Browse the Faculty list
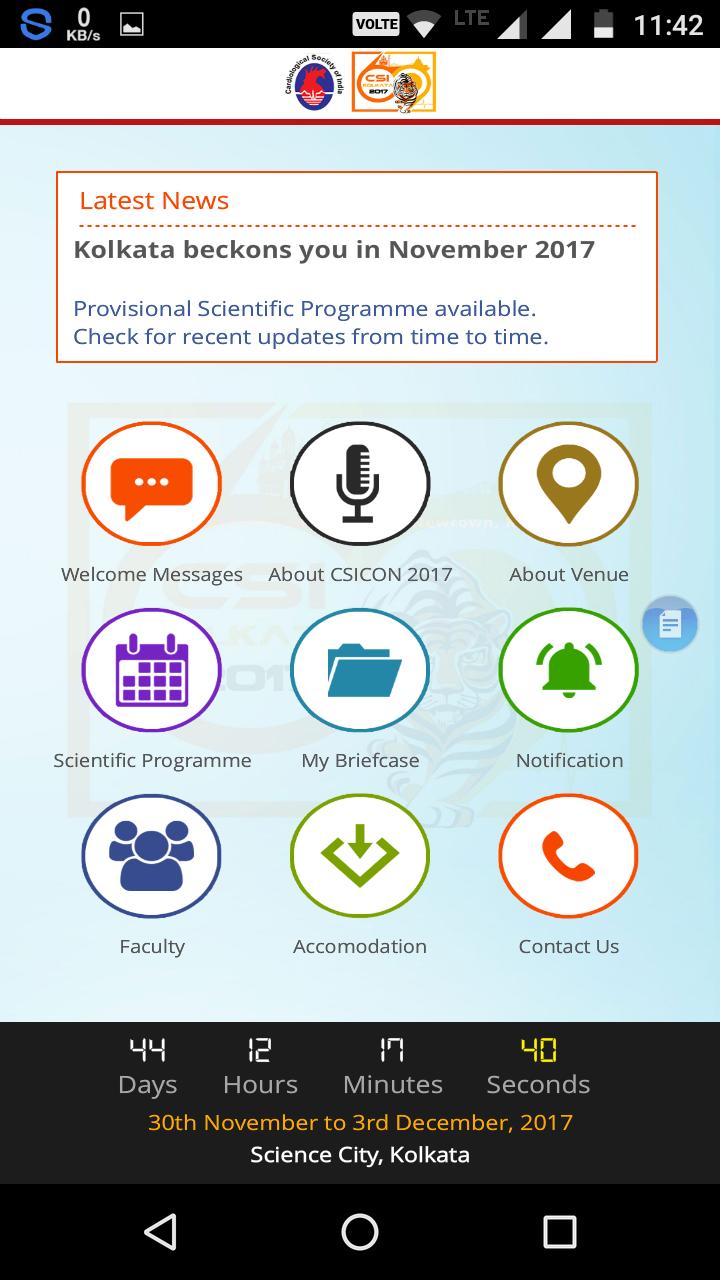 (x=151, y=856)
